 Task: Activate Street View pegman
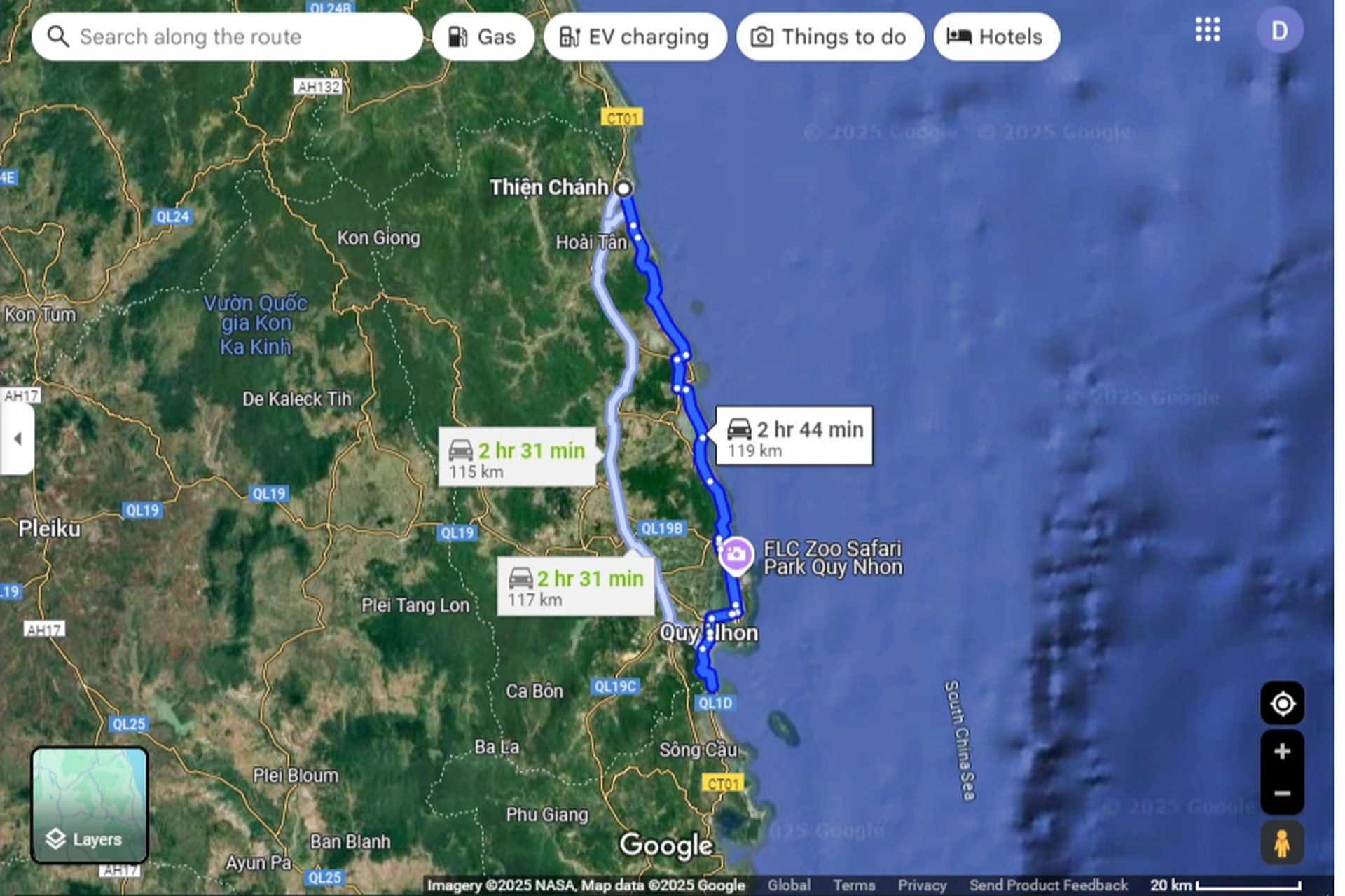point(1282,843)
